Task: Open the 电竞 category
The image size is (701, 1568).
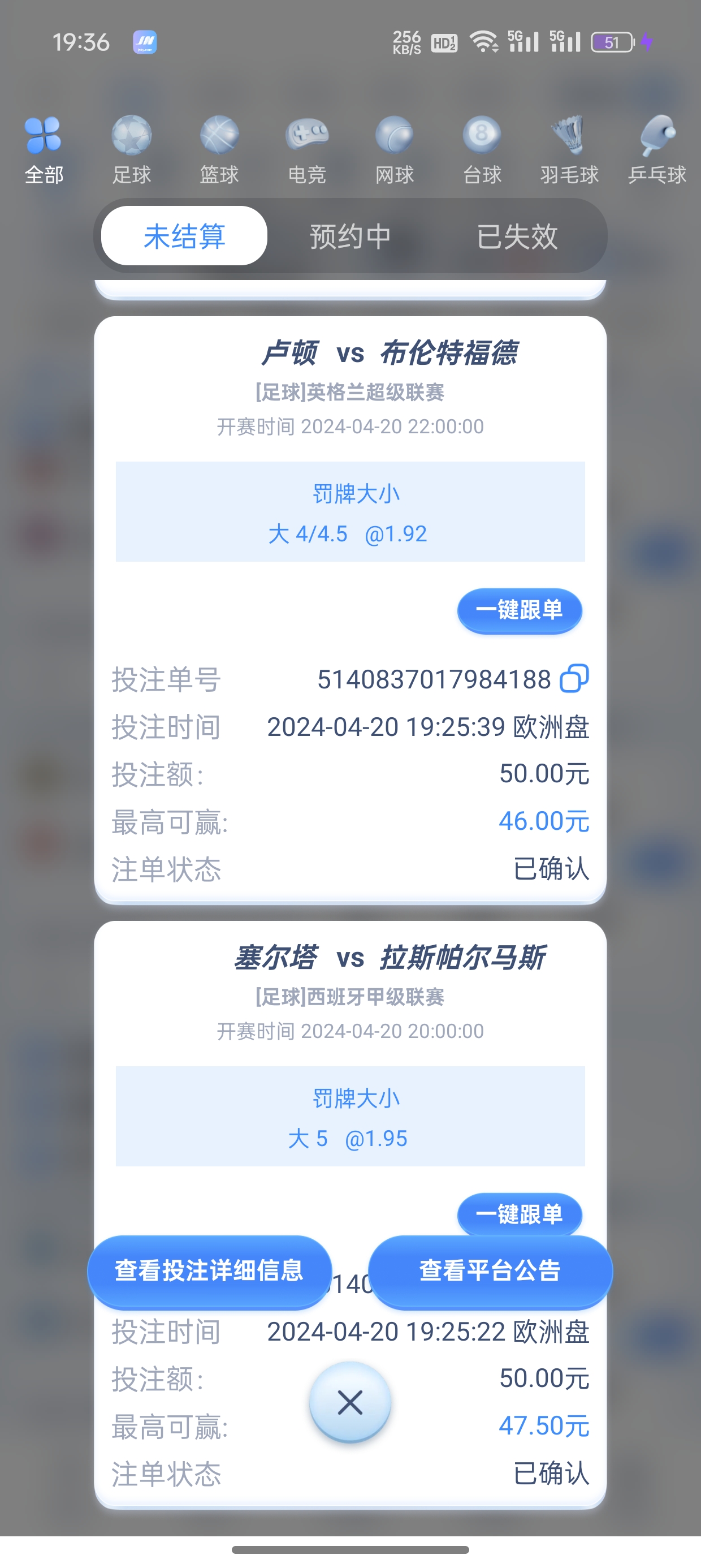Action: pos(306,149)
